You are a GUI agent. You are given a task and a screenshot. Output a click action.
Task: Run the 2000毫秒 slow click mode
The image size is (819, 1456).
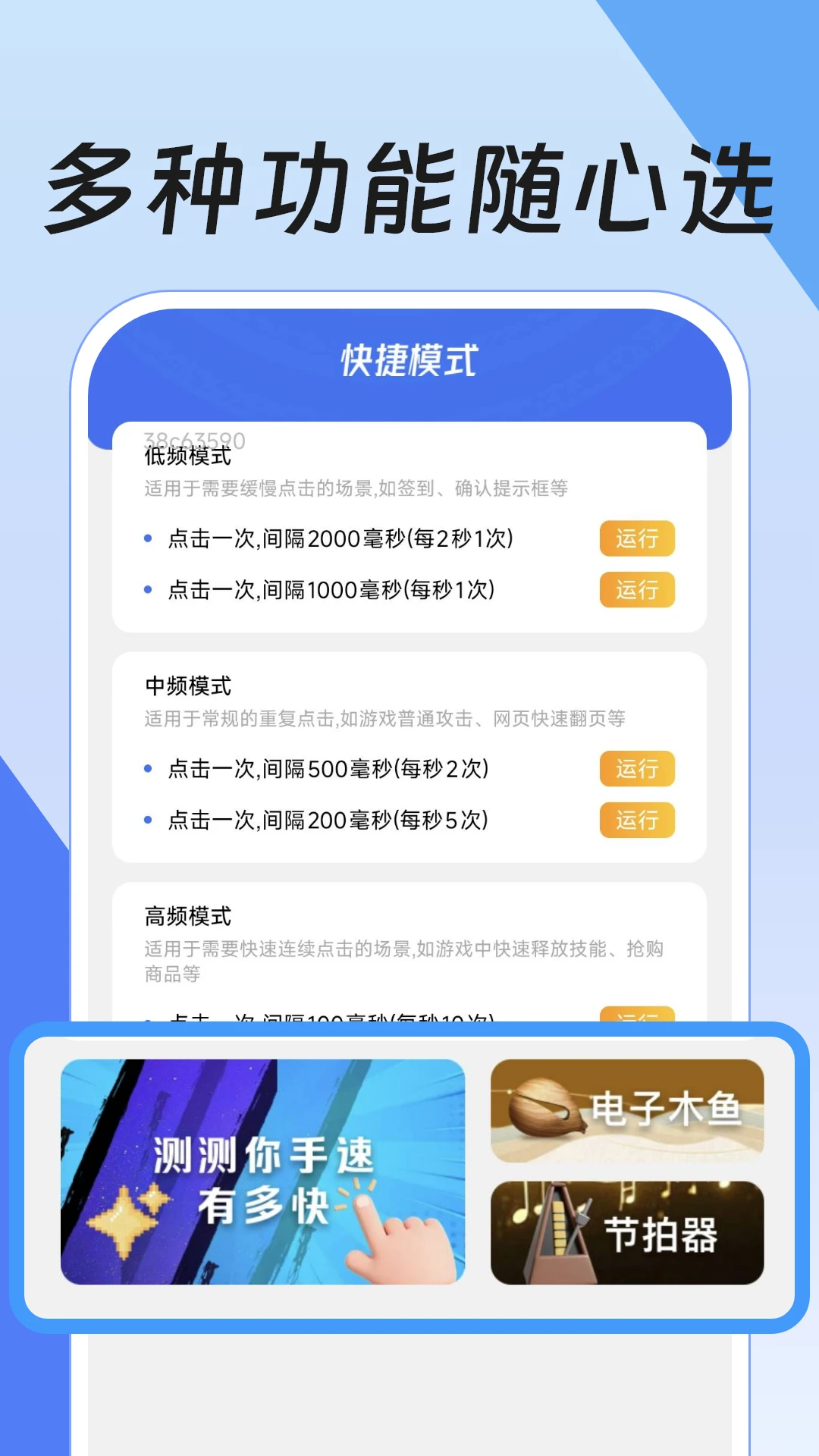pyautogui.click(x=636, y=538)
